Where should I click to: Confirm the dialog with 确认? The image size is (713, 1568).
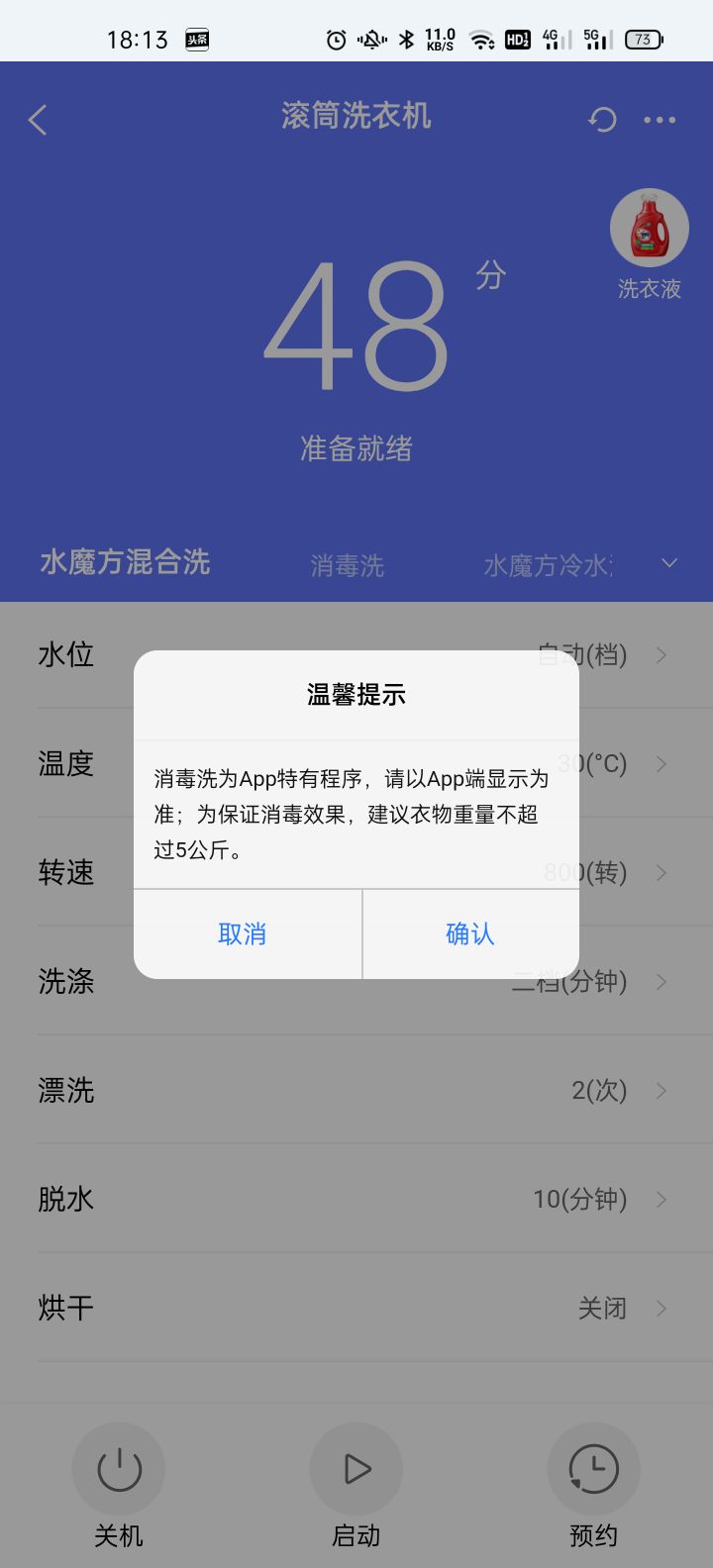pos(469,933)
